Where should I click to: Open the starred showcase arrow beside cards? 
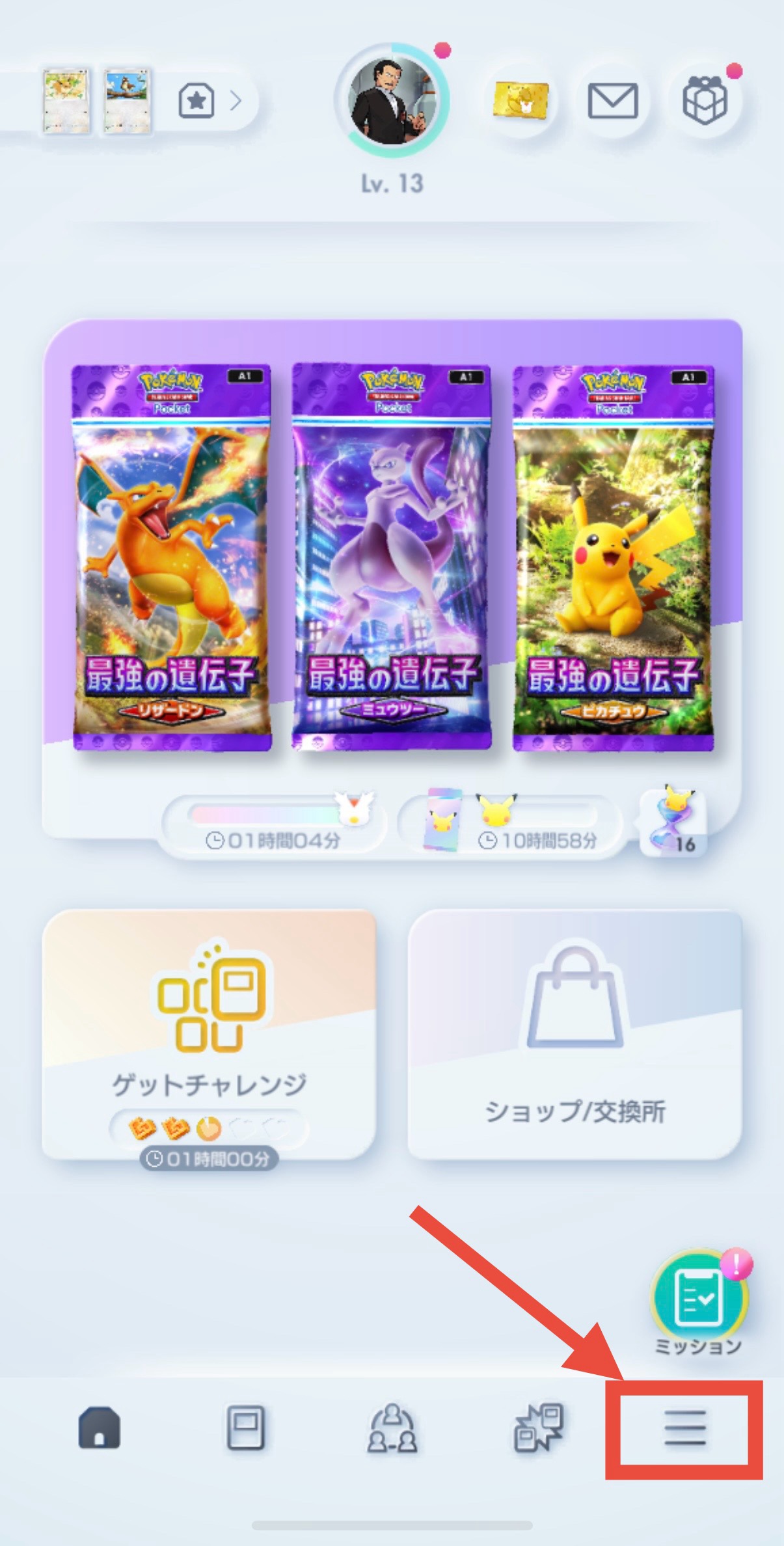coord(210,101)
